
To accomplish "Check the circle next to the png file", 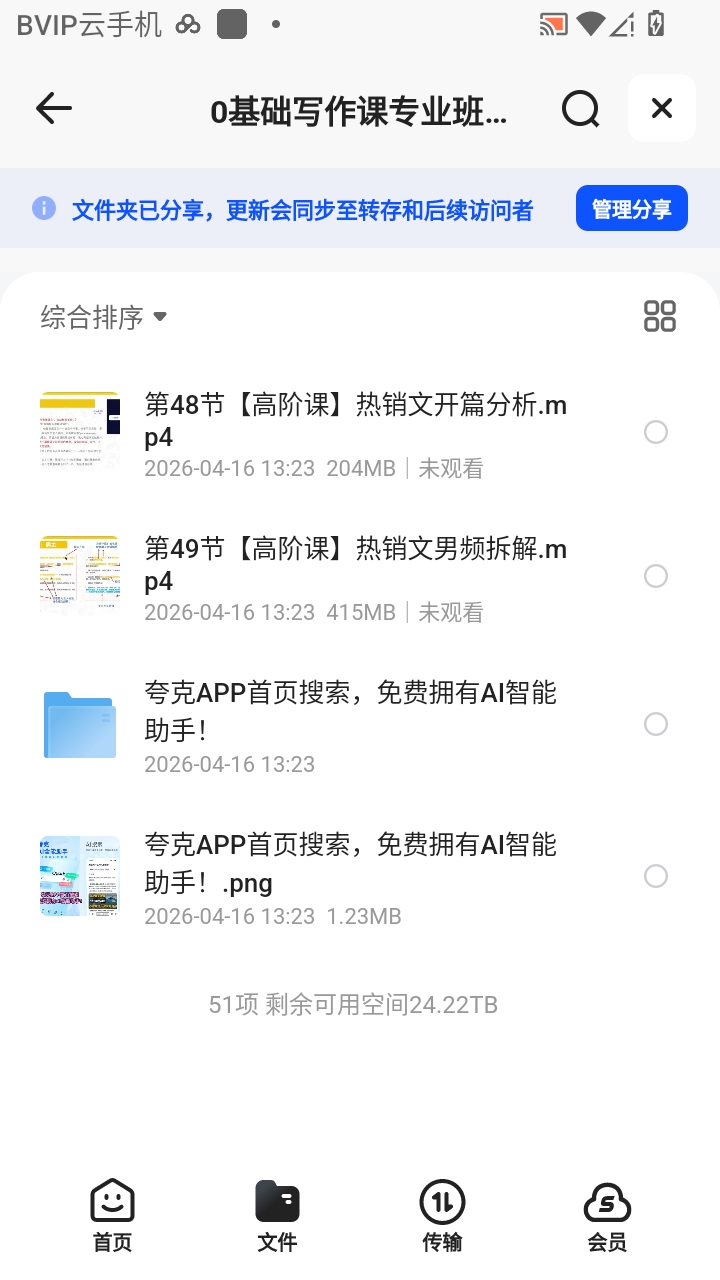I will (655, 876).
